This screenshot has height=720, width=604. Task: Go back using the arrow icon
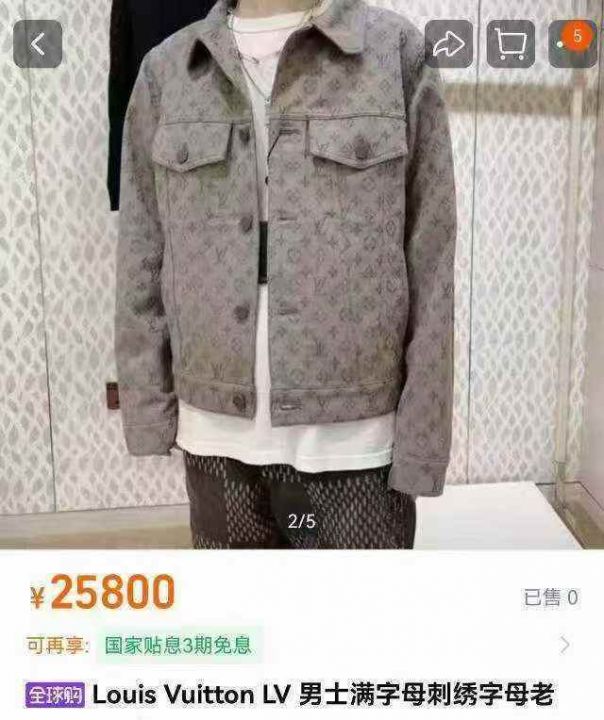pyautogui.click(x=38, y=44)
